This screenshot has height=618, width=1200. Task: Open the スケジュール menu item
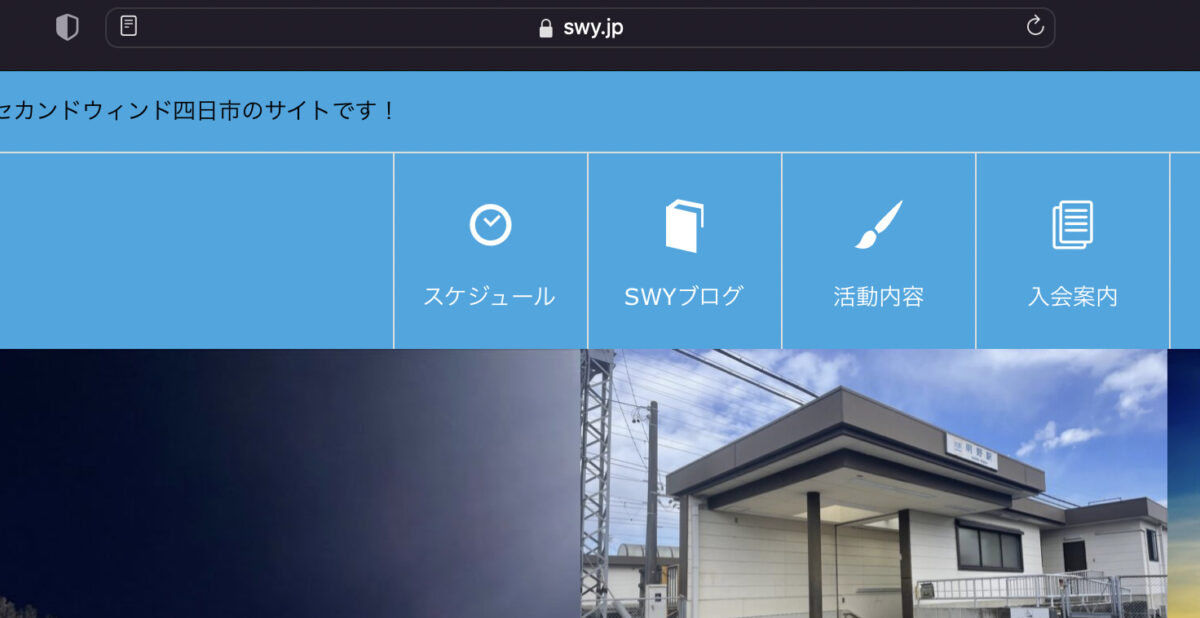pyautogui.click(x=490, y=251)
